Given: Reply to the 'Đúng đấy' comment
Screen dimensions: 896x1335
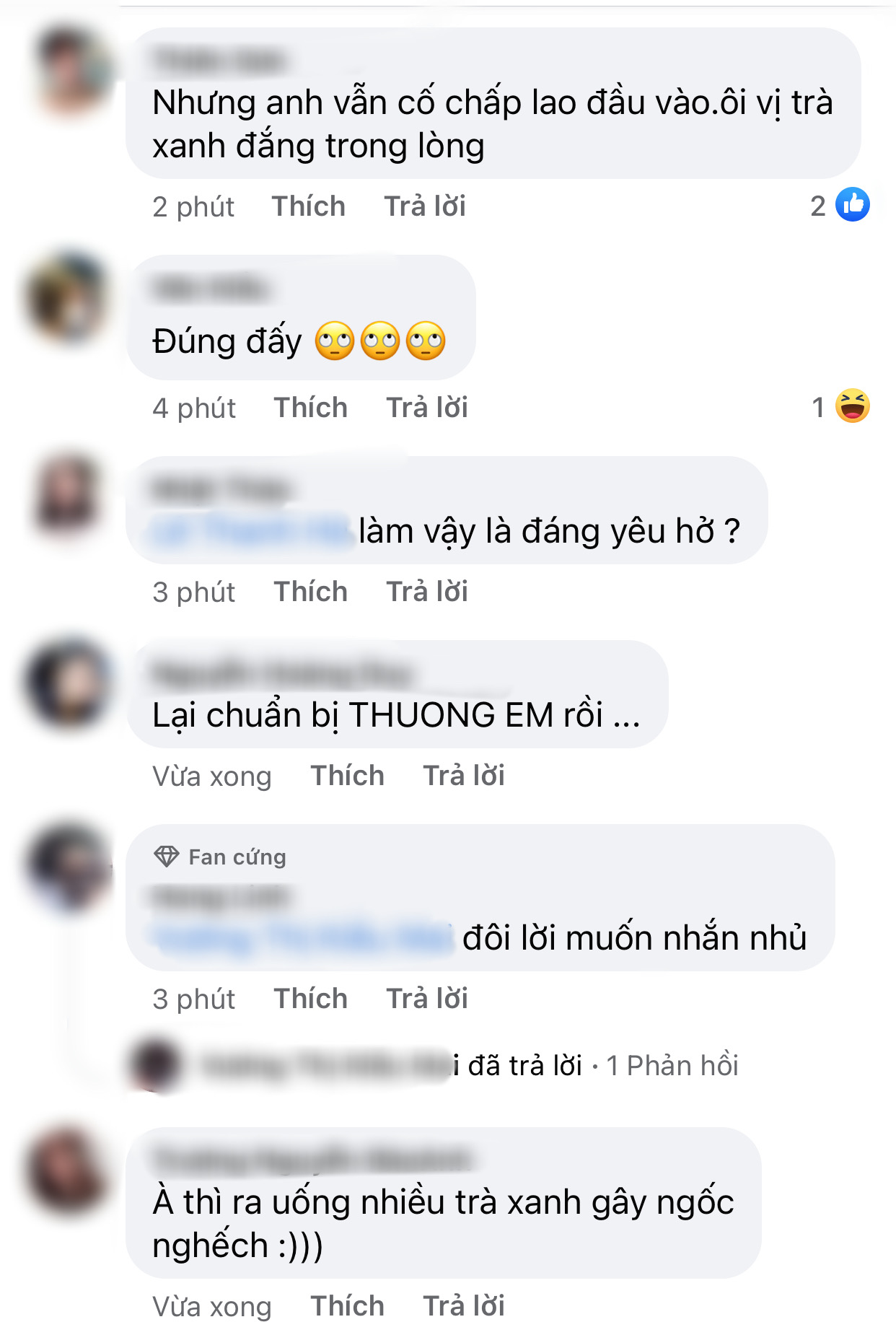Looking at the screenshot, I should click(x=426, y=408).
